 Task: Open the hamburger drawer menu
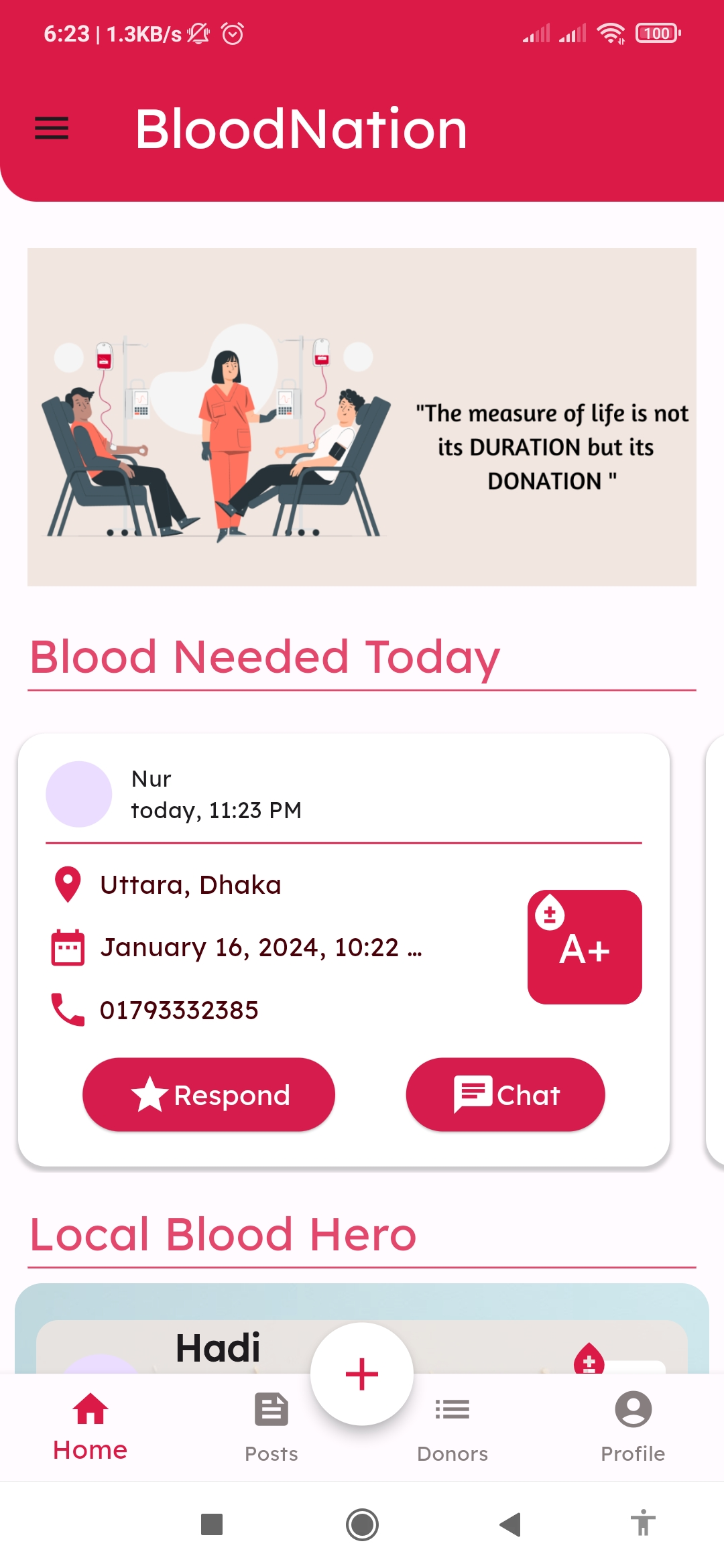tap(52, 128)
